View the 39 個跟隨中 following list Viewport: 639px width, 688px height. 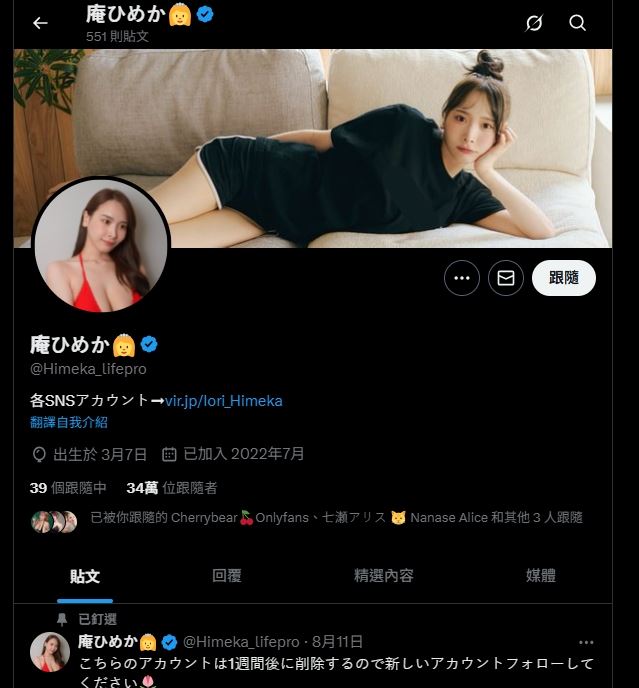coord(68,488)
